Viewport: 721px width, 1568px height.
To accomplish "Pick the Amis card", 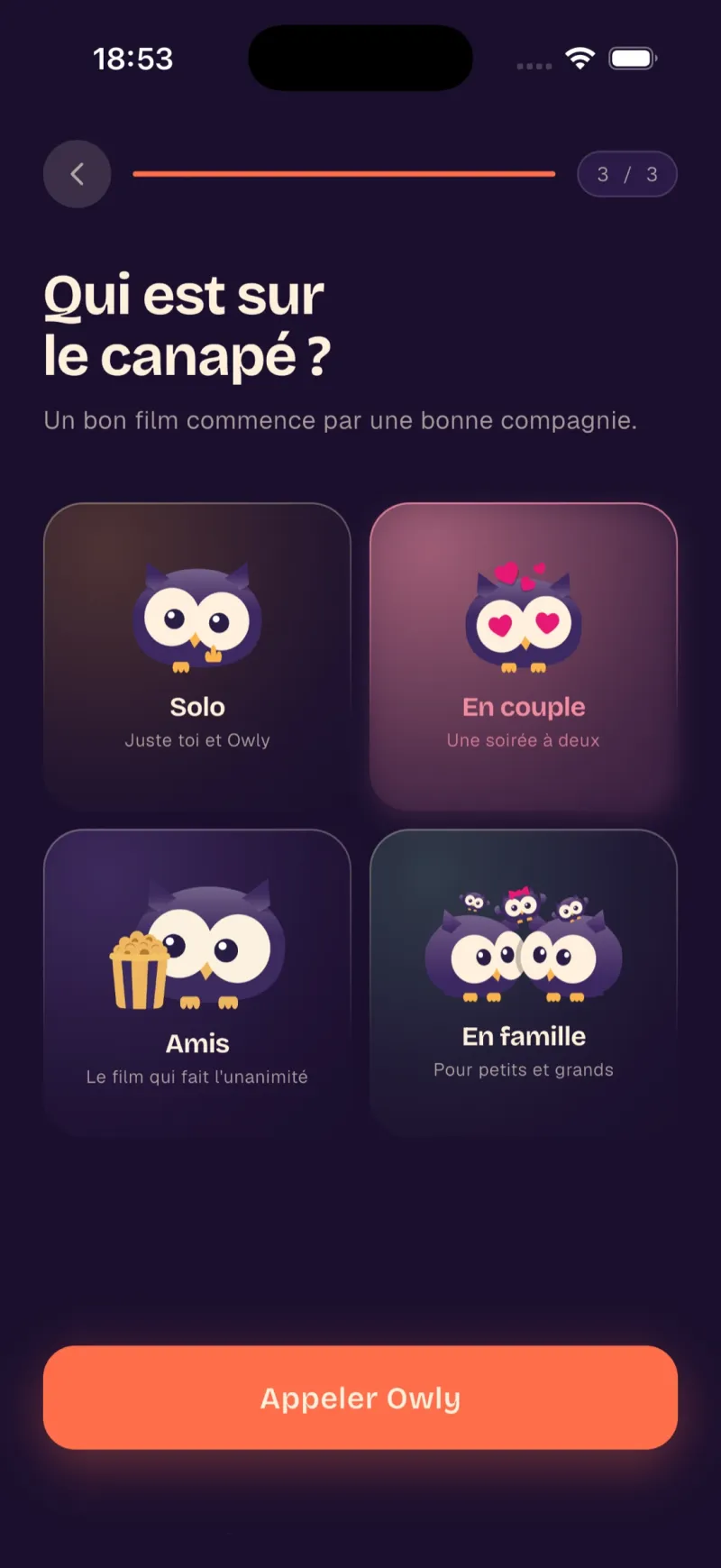I will 197,984.
